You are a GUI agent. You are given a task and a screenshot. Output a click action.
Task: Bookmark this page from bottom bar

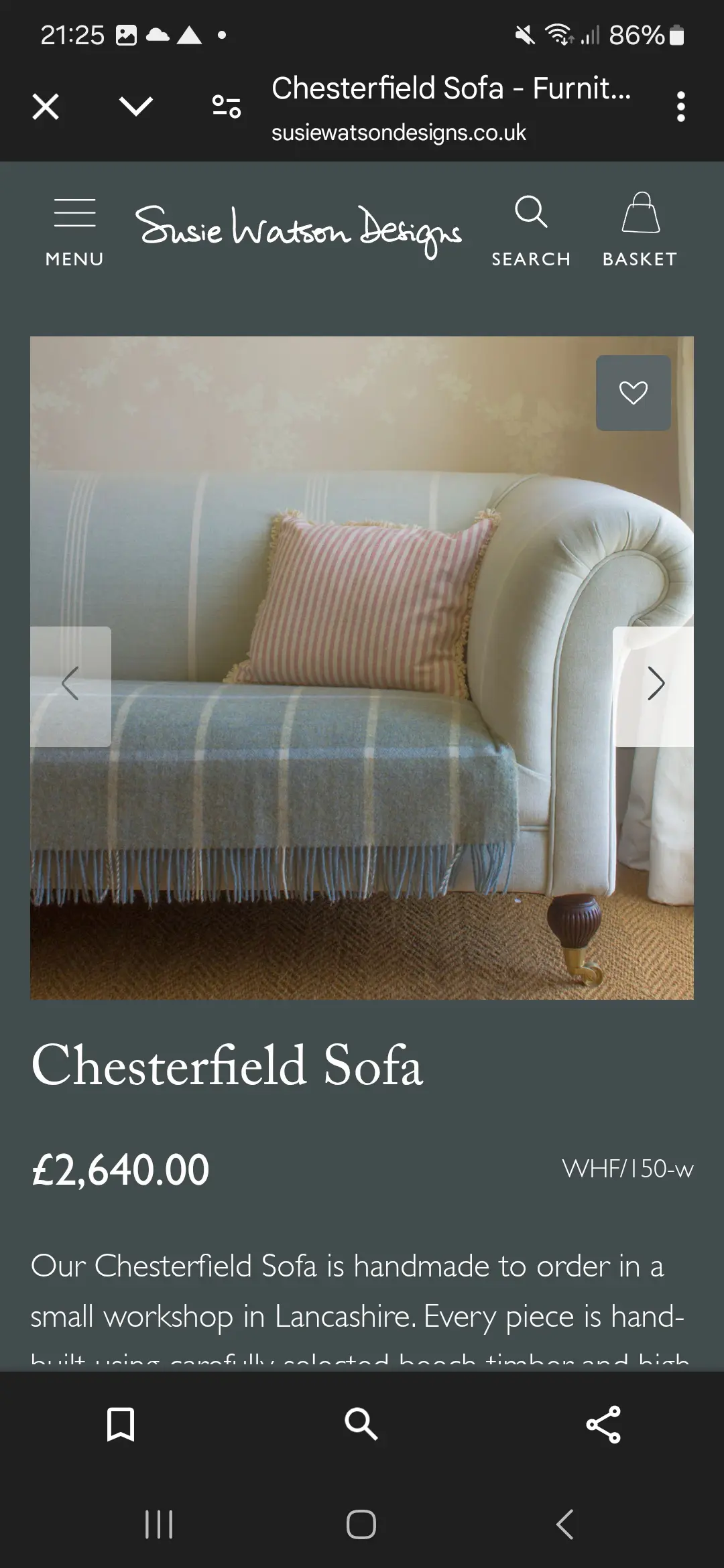click(121, 1424)
